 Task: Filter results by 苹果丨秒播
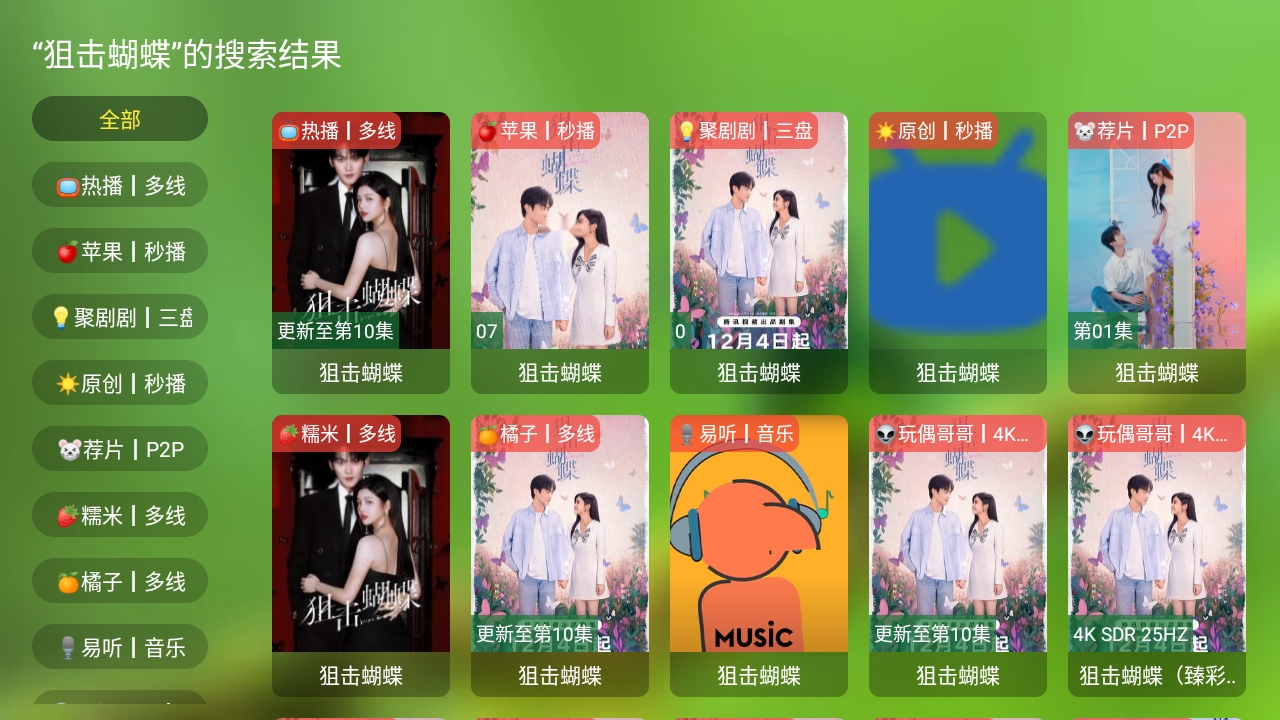120,251
